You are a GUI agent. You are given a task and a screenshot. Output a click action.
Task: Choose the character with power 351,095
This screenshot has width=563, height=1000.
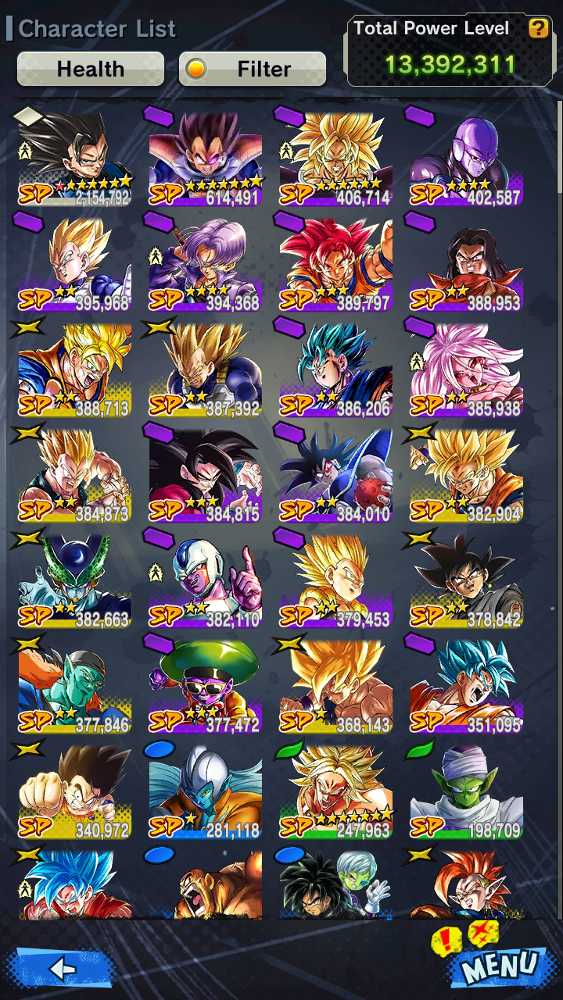466,686
